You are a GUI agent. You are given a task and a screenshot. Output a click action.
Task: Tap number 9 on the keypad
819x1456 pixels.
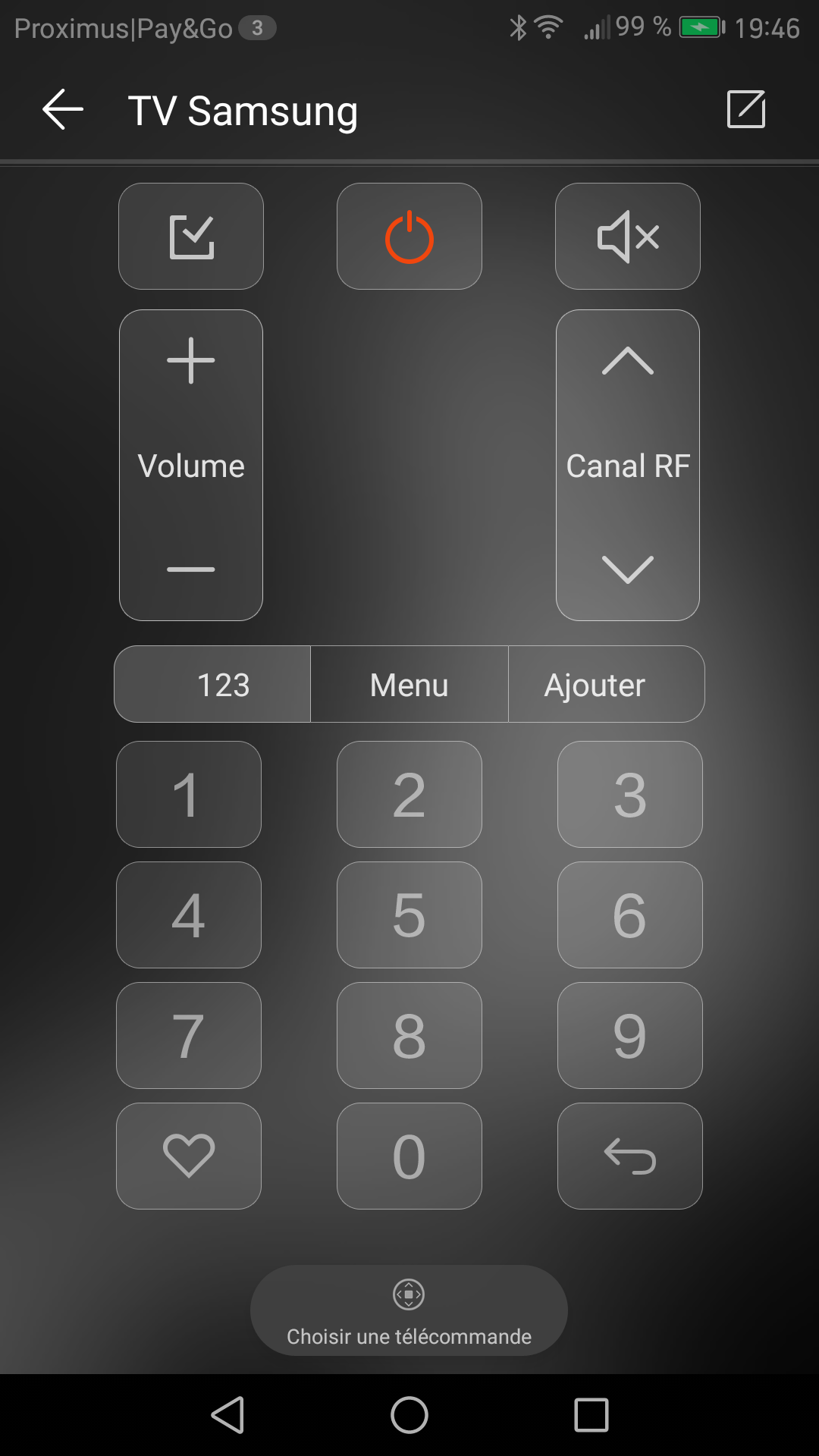[x=630, y=1035]
